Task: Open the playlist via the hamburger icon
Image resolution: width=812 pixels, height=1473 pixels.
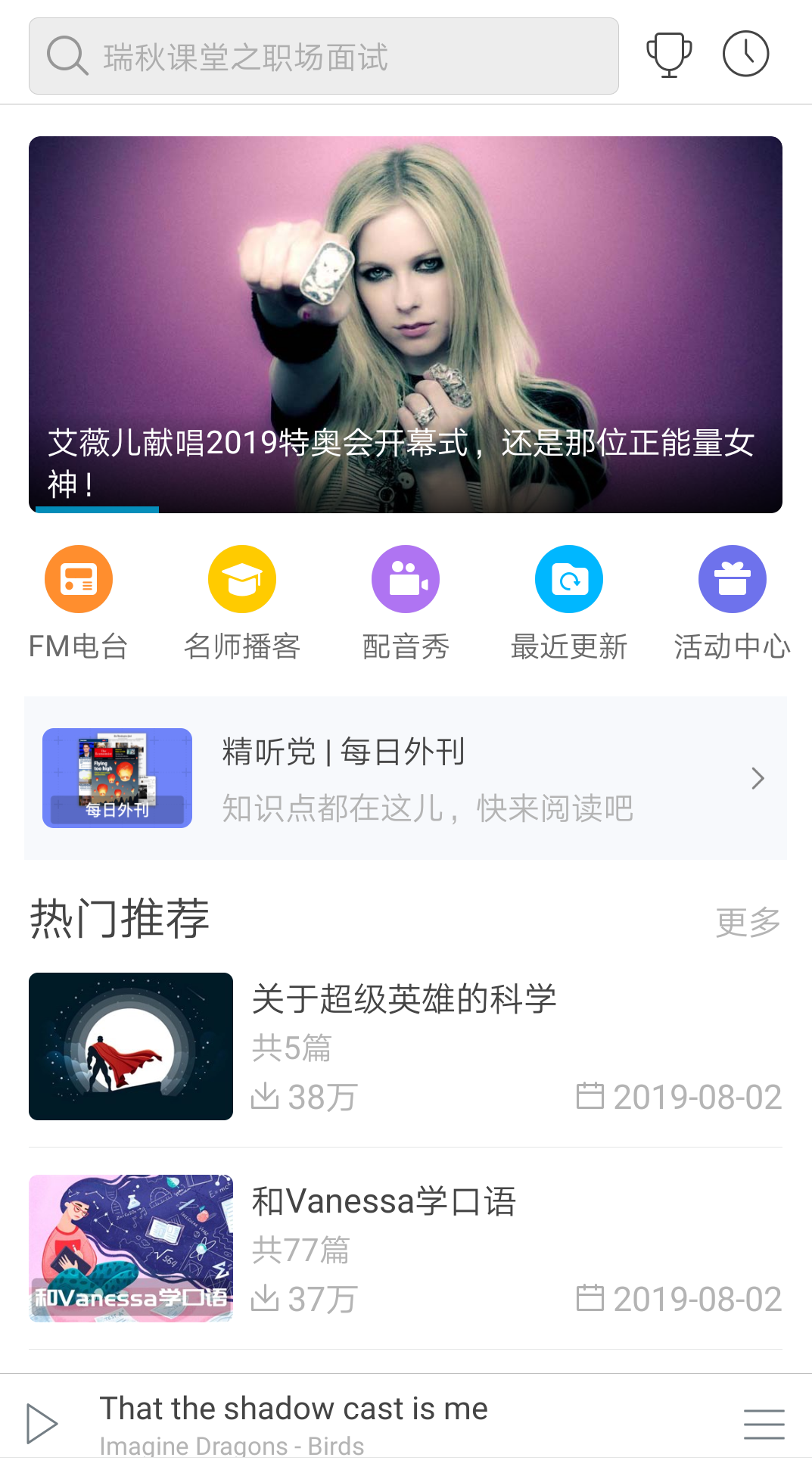Action: point(763,1424)
